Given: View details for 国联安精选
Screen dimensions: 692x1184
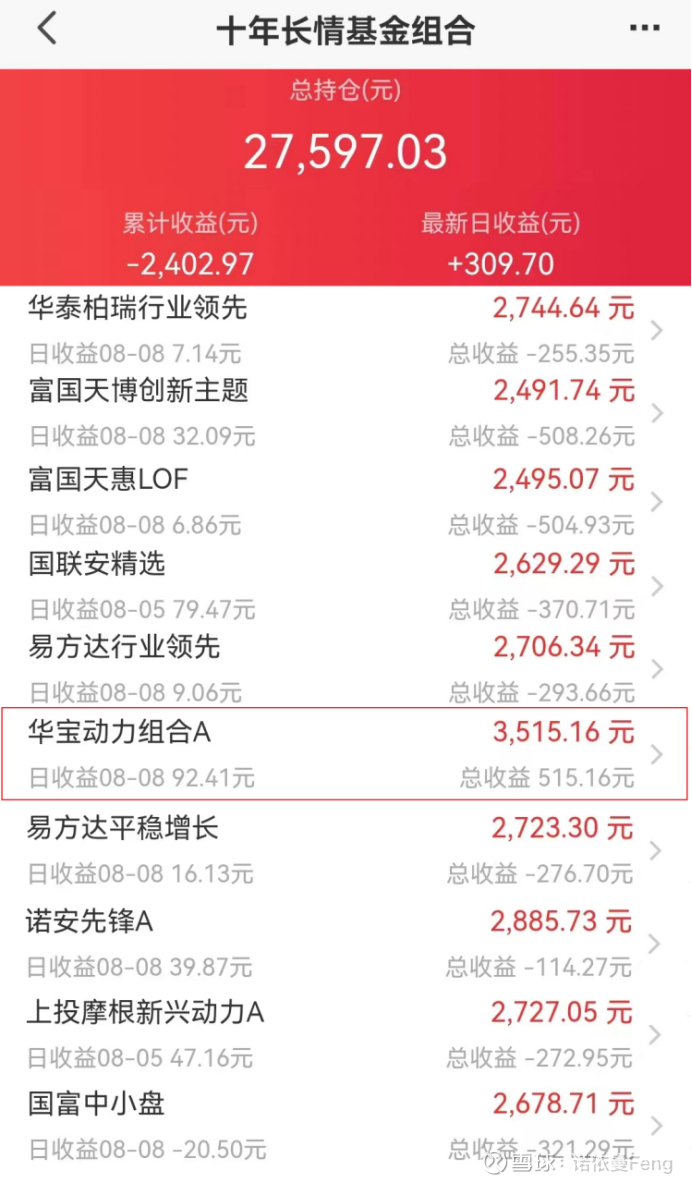Looking at the screenshot, I should (x=345, y=585).
